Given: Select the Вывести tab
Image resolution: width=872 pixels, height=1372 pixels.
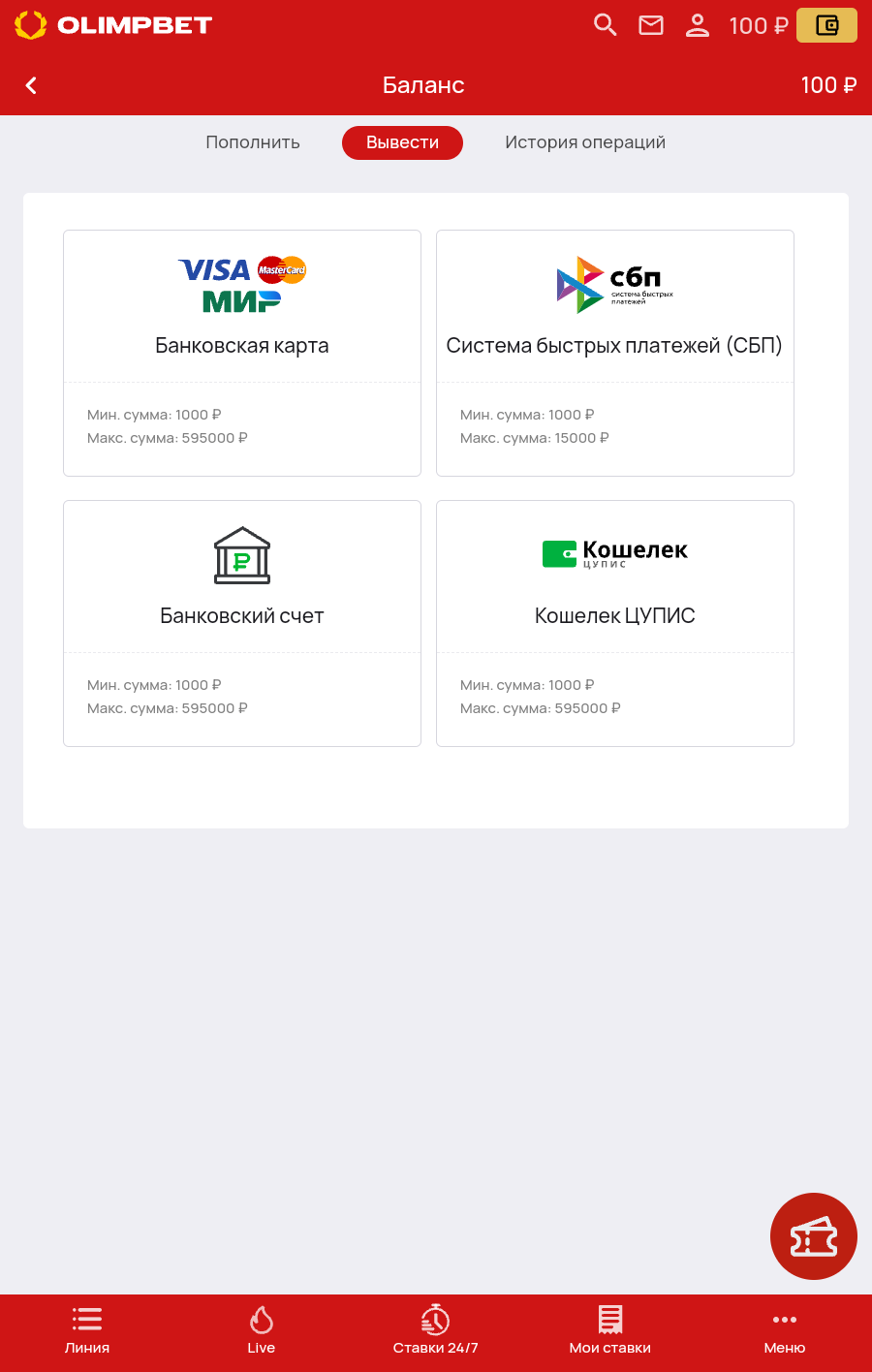Looking at the screenshot, I should (x=402, y=142).
